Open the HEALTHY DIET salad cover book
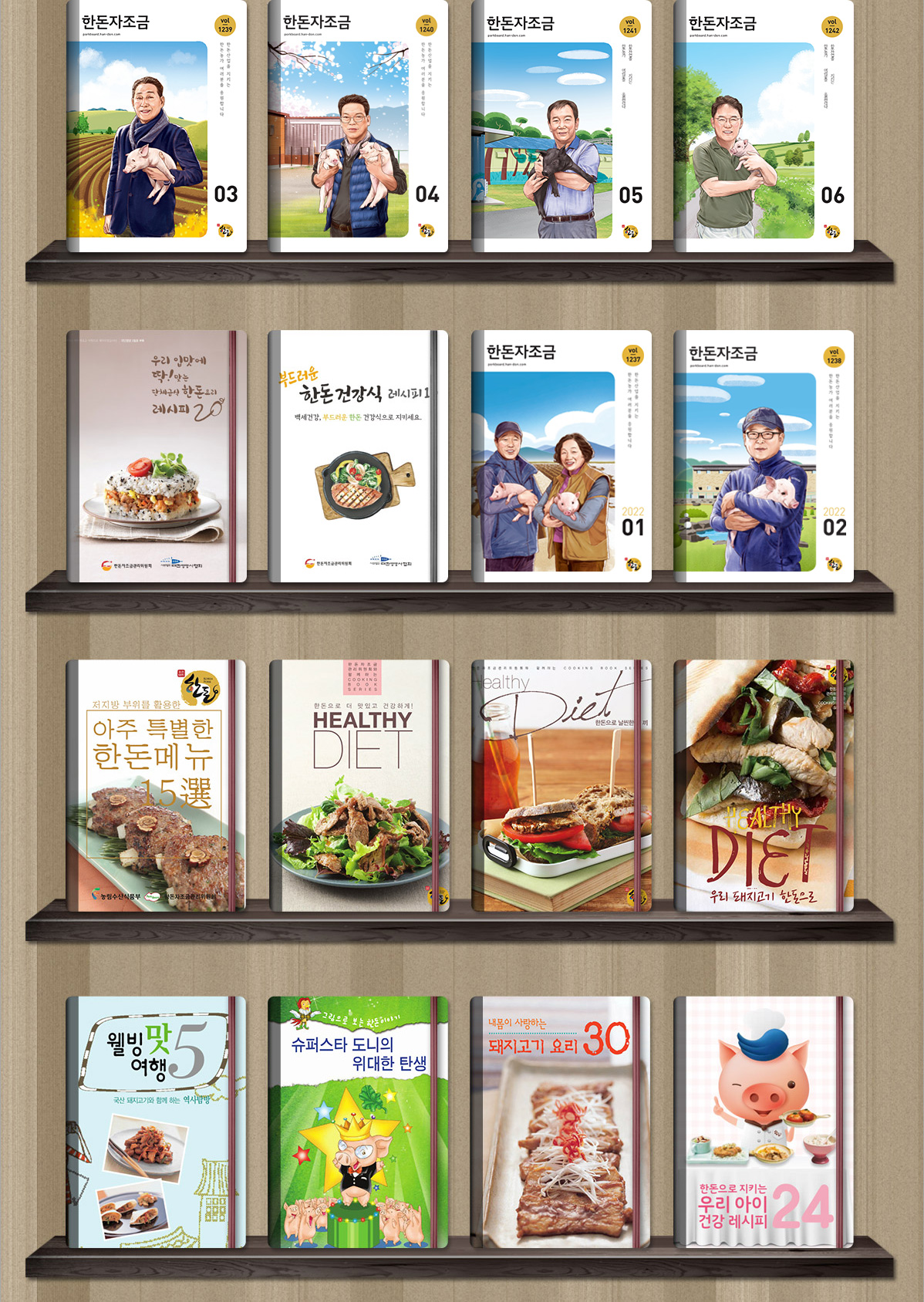 point(359,785)
